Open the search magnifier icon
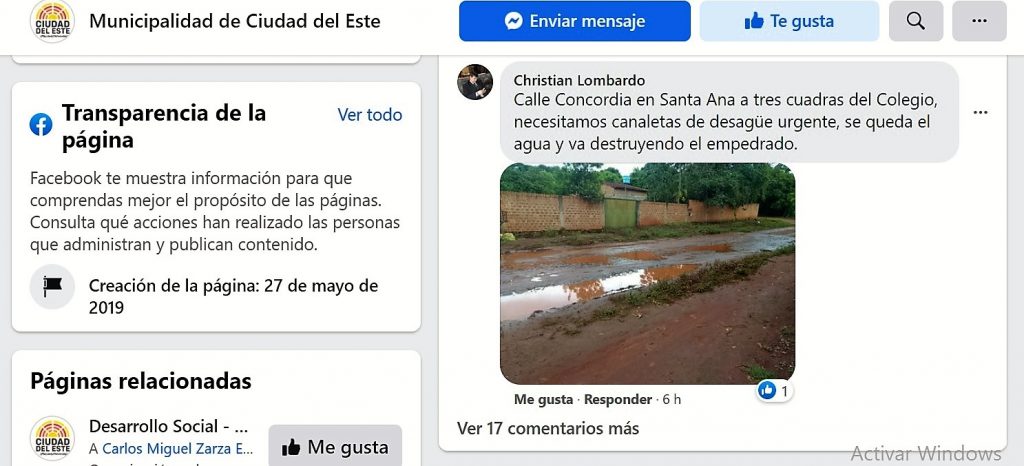 coord(915,21)
